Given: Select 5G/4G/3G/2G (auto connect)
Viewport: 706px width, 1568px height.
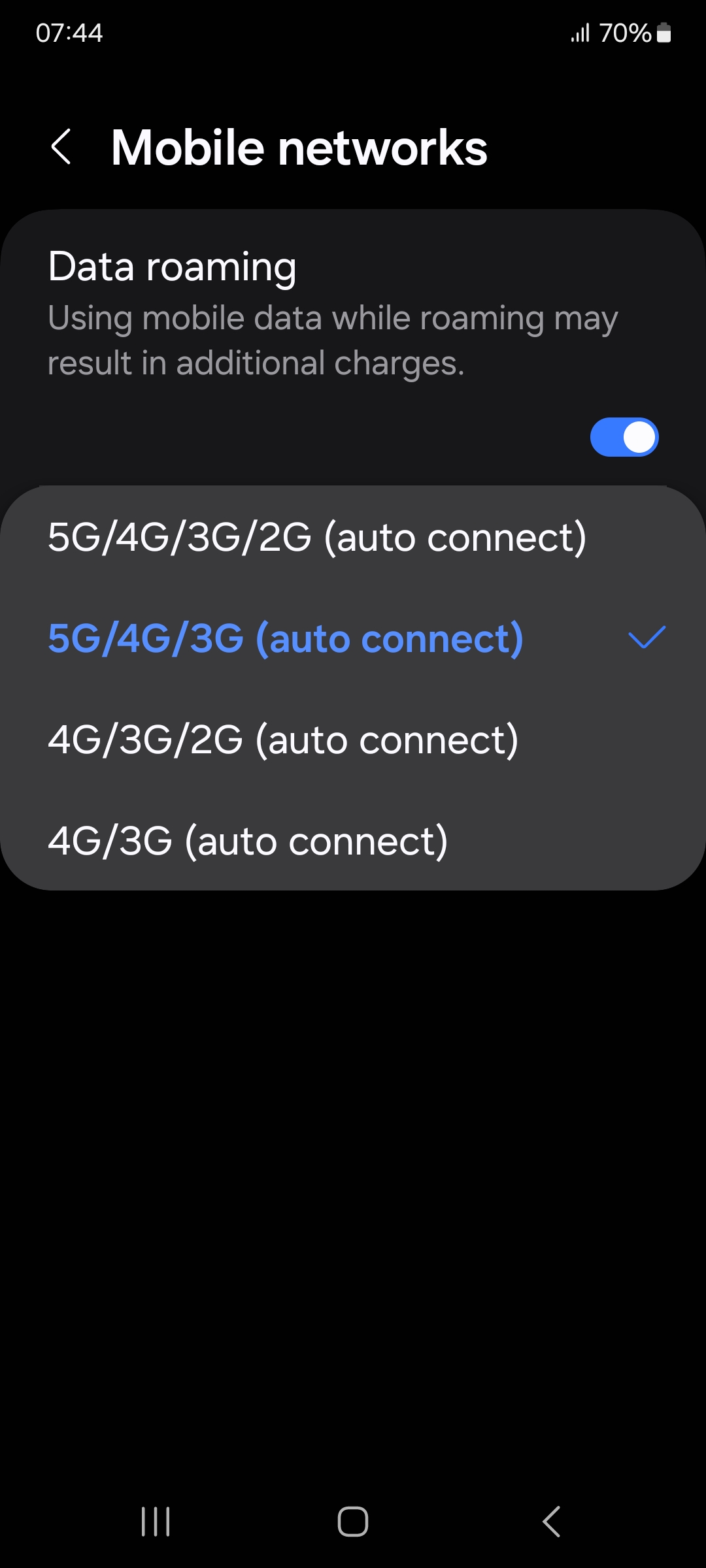Looking at the screenshot, I should [317, 537].
